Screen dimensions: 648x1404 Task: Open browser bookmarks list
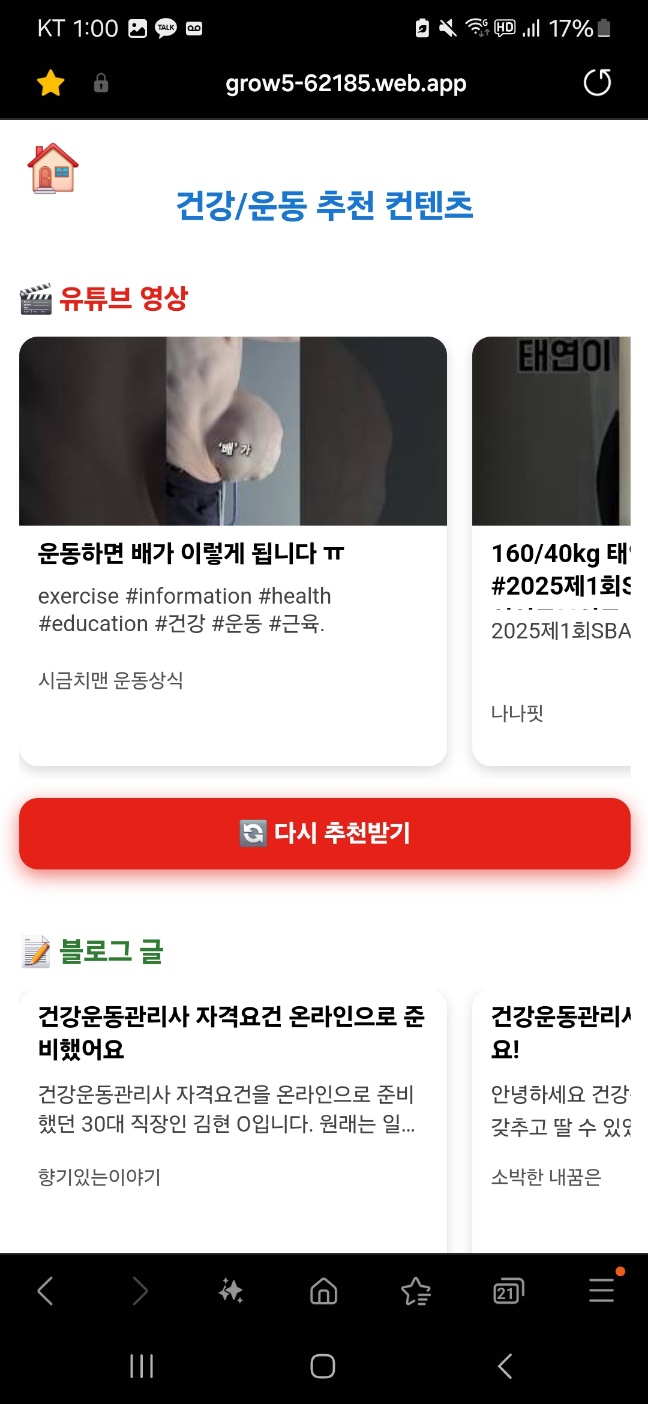pos(416,1291)
